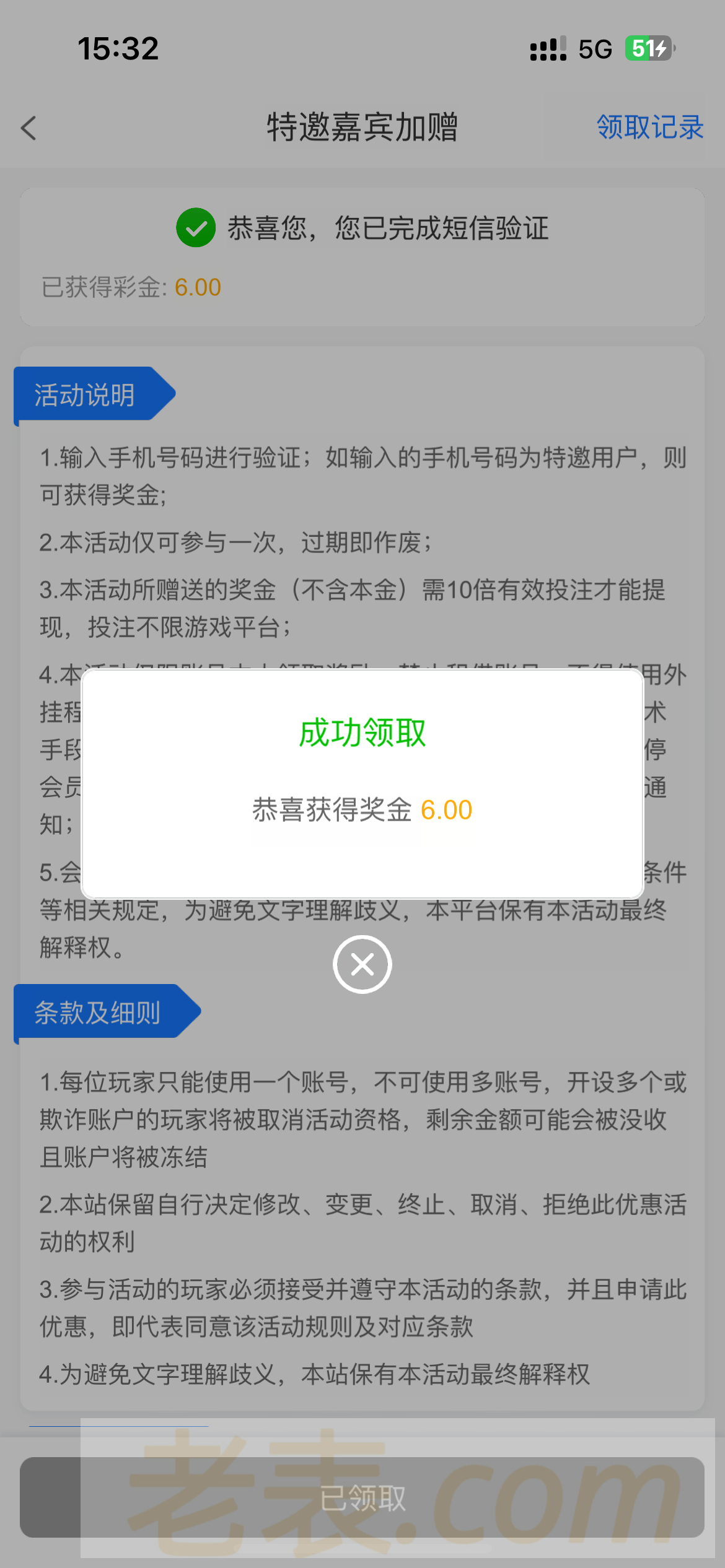
Task: Tap the 已领取 button
Action: [x=362, y=1498]
